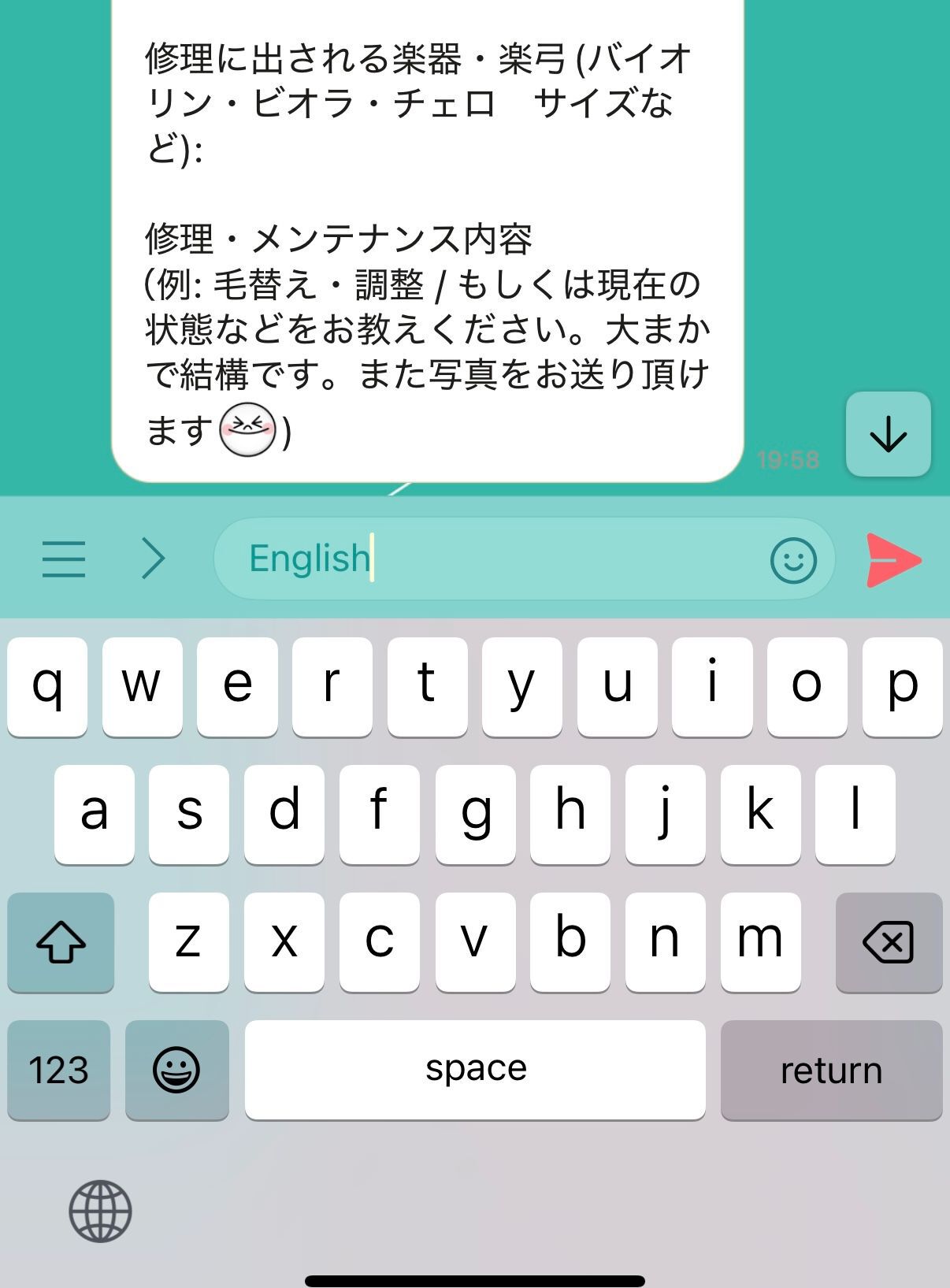
Task: Open the keyboard emoji key
Action: [176, 1070]
